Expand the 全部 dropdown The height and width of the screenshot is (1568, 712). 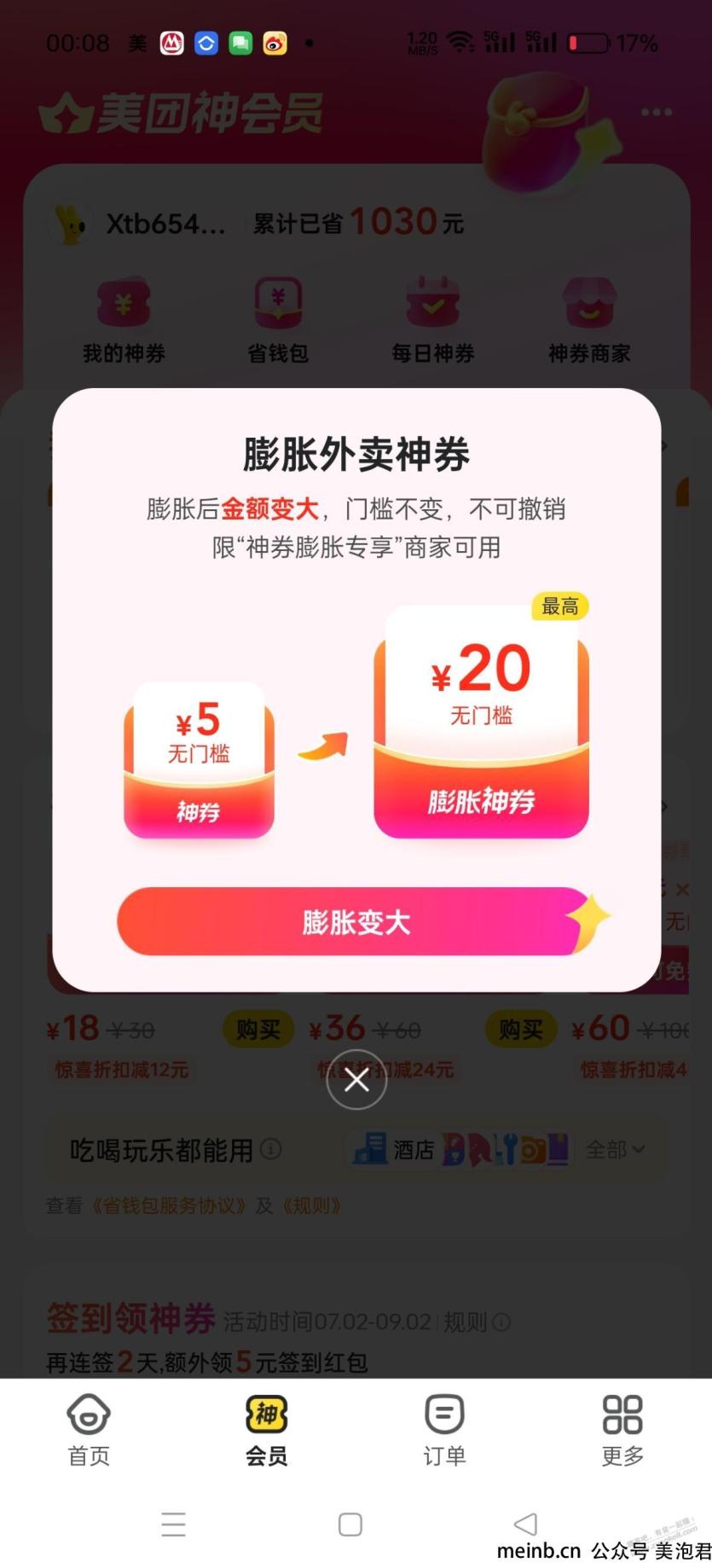pos(615,1150)
